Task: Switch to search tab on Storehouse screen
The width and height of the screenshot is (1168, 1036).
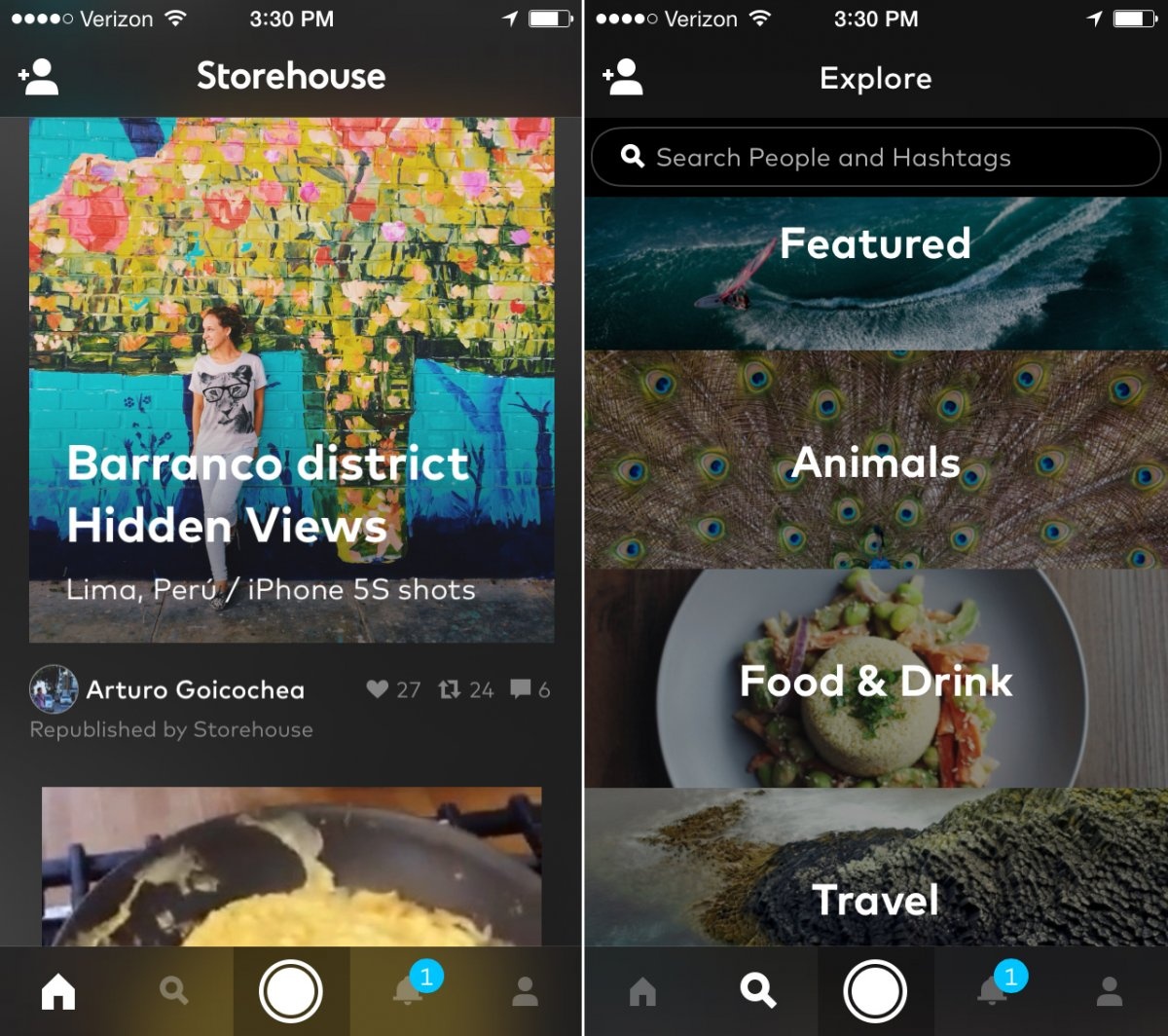Action: tap(174, 991)
